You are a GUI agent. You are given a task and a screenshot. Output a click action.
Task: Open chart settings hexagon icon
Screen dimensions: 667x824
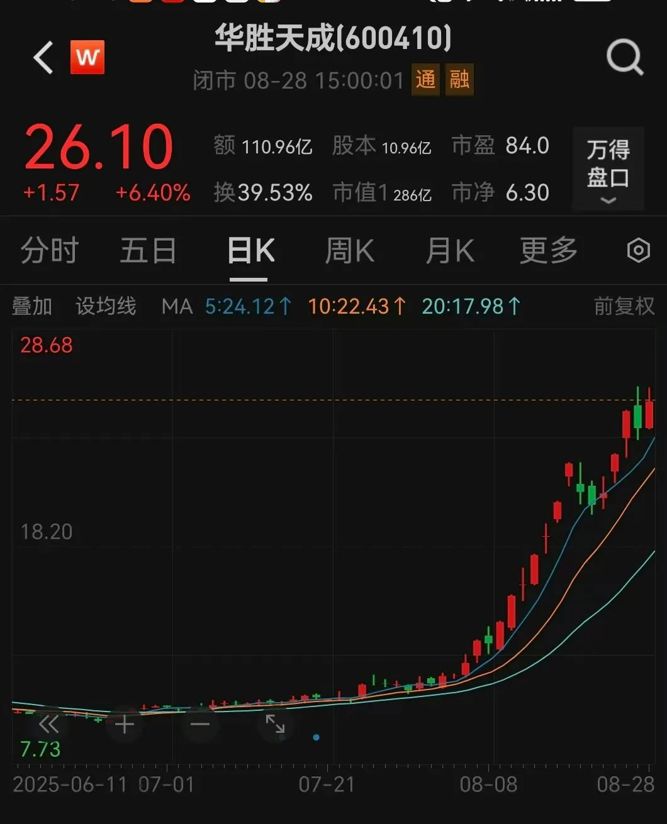[638, 251]
